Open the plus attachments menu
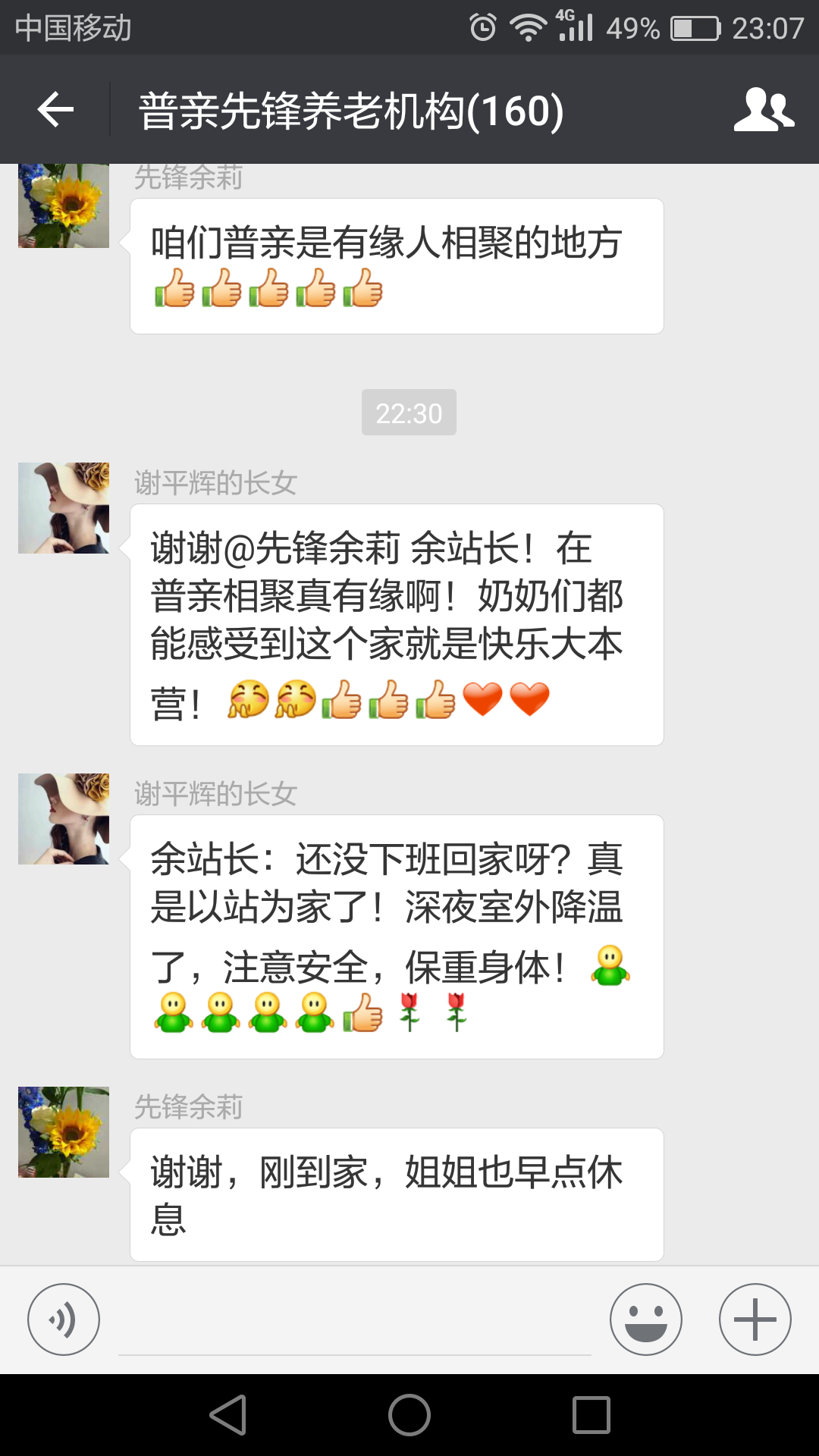Image resolution: width=819 pixels, height=1456 pixels. click(755, 1319)
